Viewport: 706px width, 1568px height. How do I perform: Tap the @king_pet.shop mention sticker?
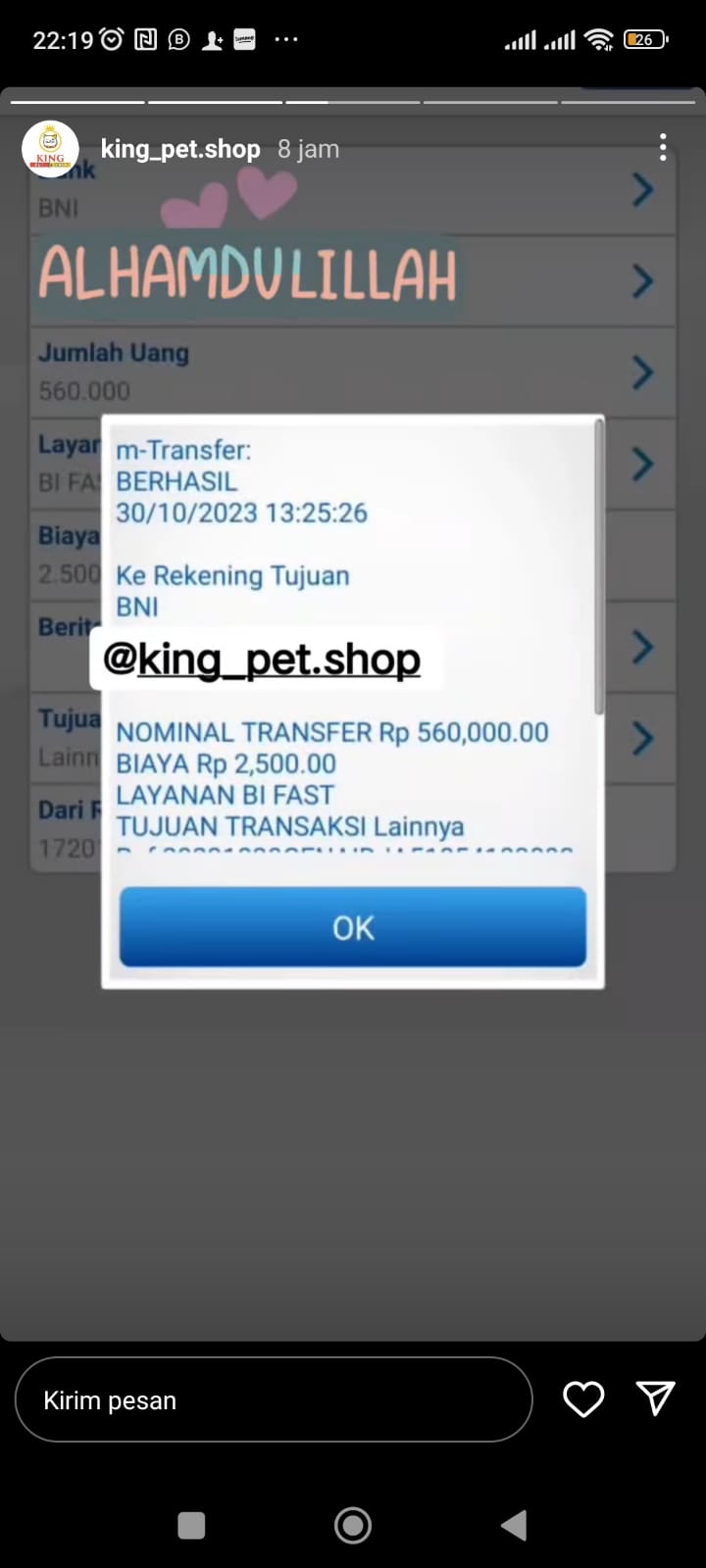(262, 660)
